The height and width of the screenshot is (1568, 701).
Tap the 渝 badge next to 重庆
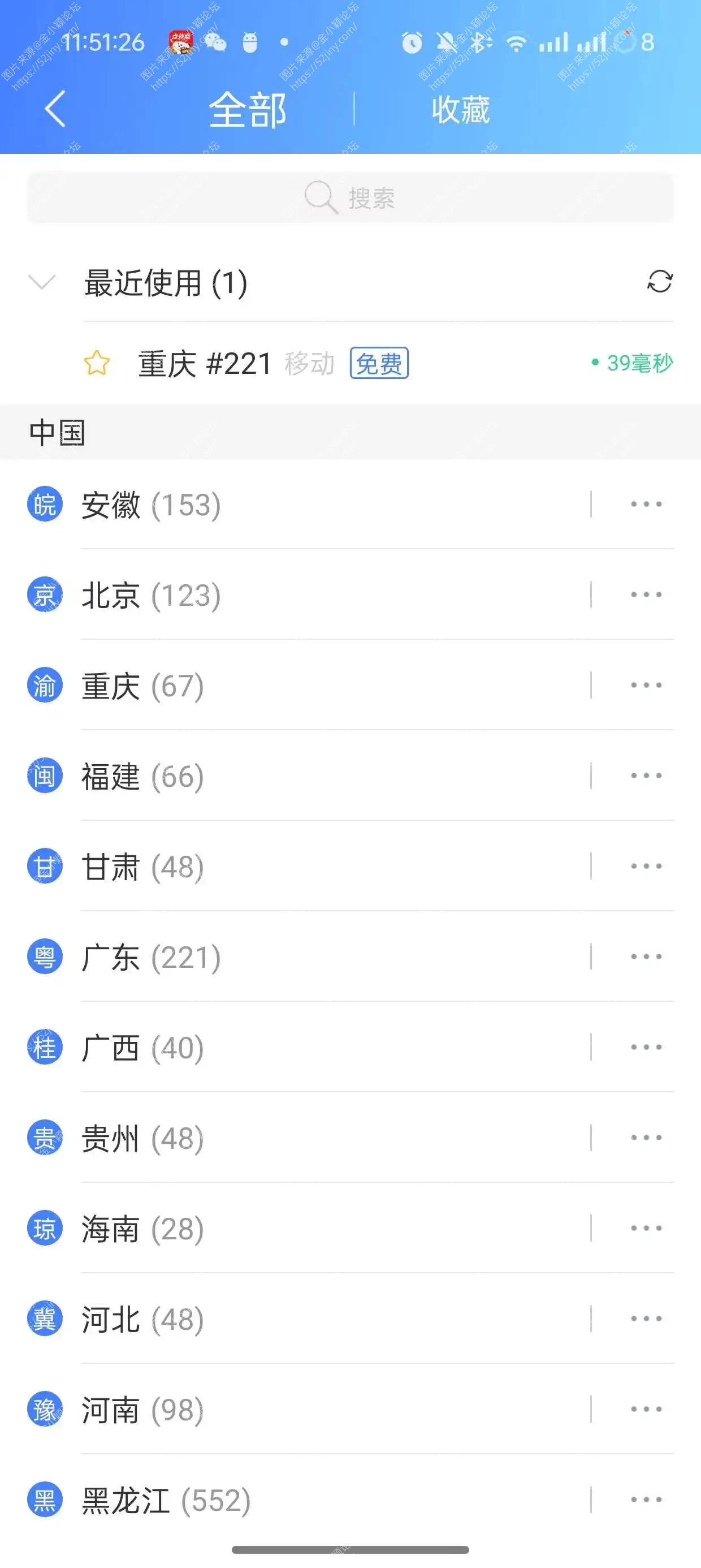click(44, 686)
